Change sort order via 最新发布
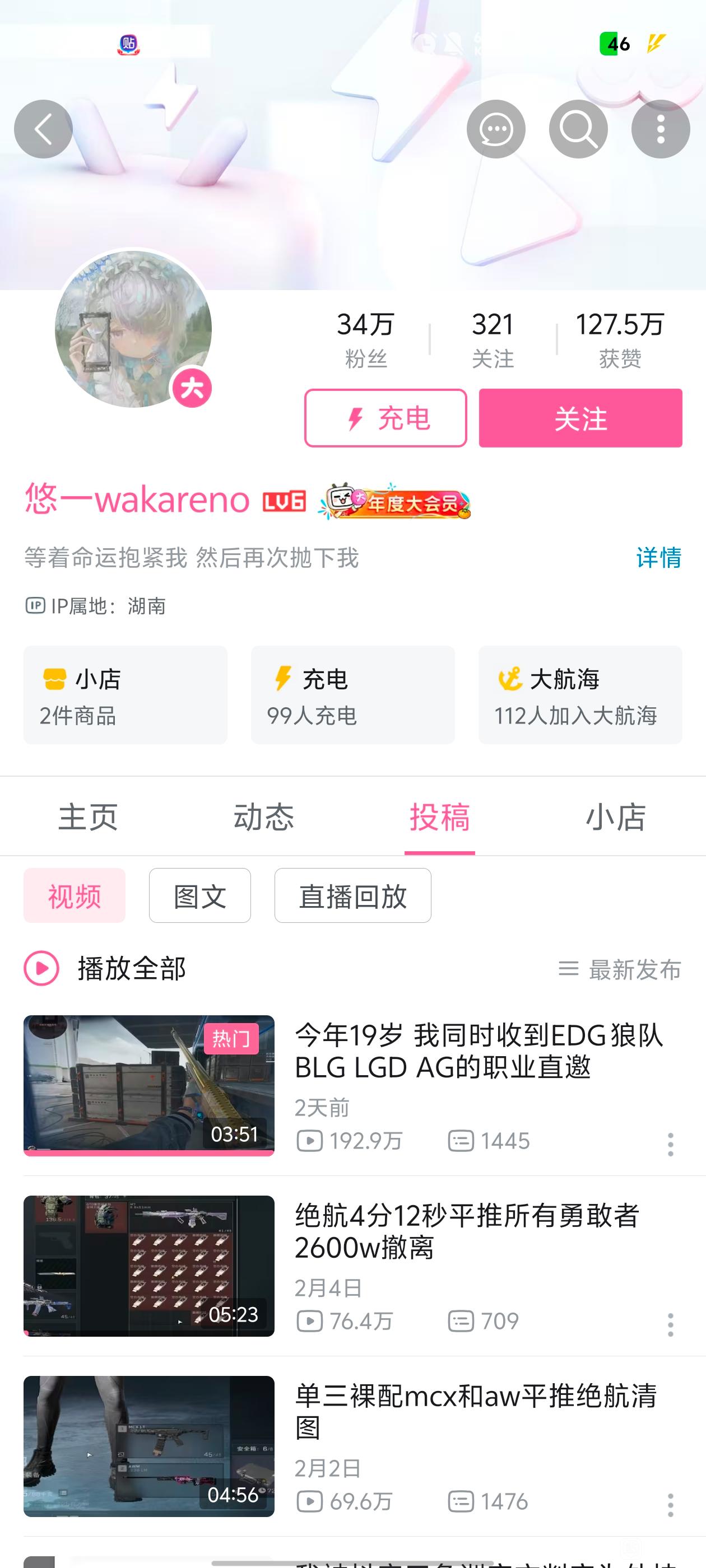This screenshot has width=706, height=1568. click(620, 969)
